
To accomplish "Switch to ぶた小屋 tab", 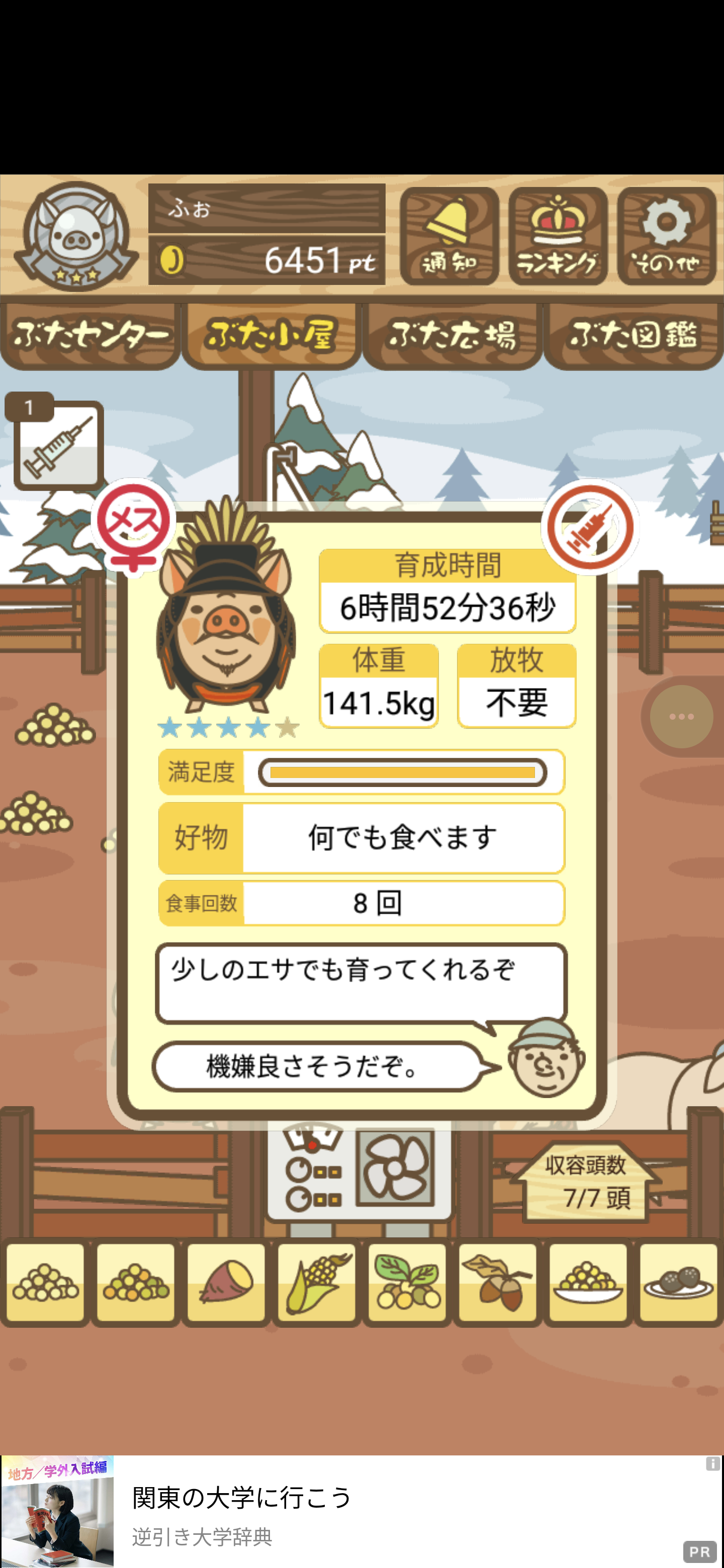I will click(271, 335).
